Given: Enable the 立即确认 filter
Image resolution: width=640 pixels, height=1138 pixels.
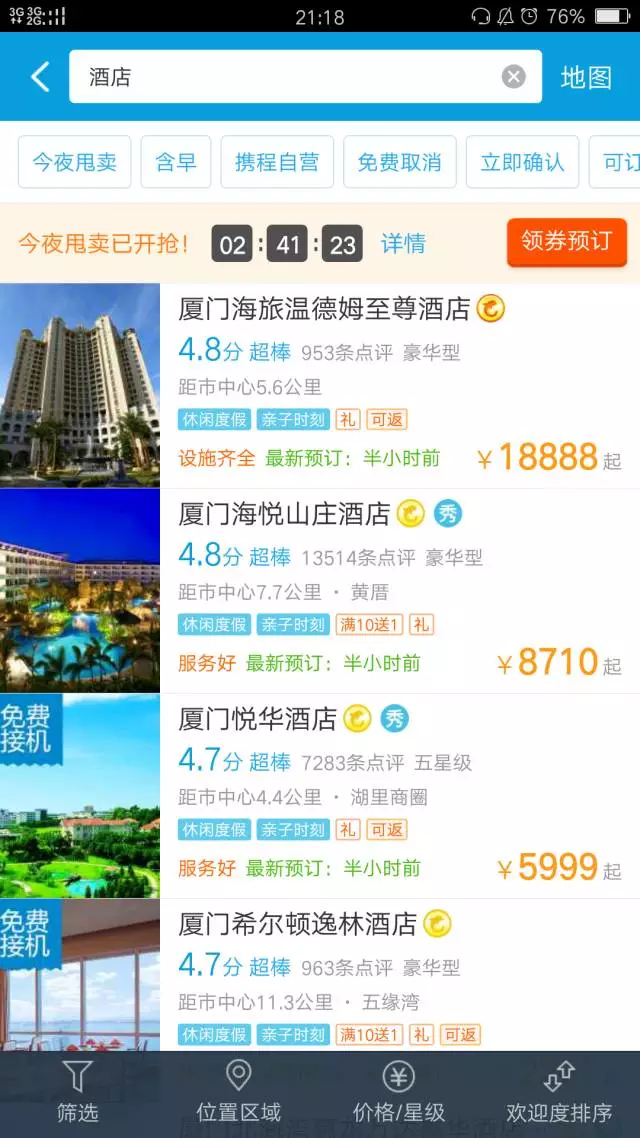Looking at the screenshot, I should point(522,162).
